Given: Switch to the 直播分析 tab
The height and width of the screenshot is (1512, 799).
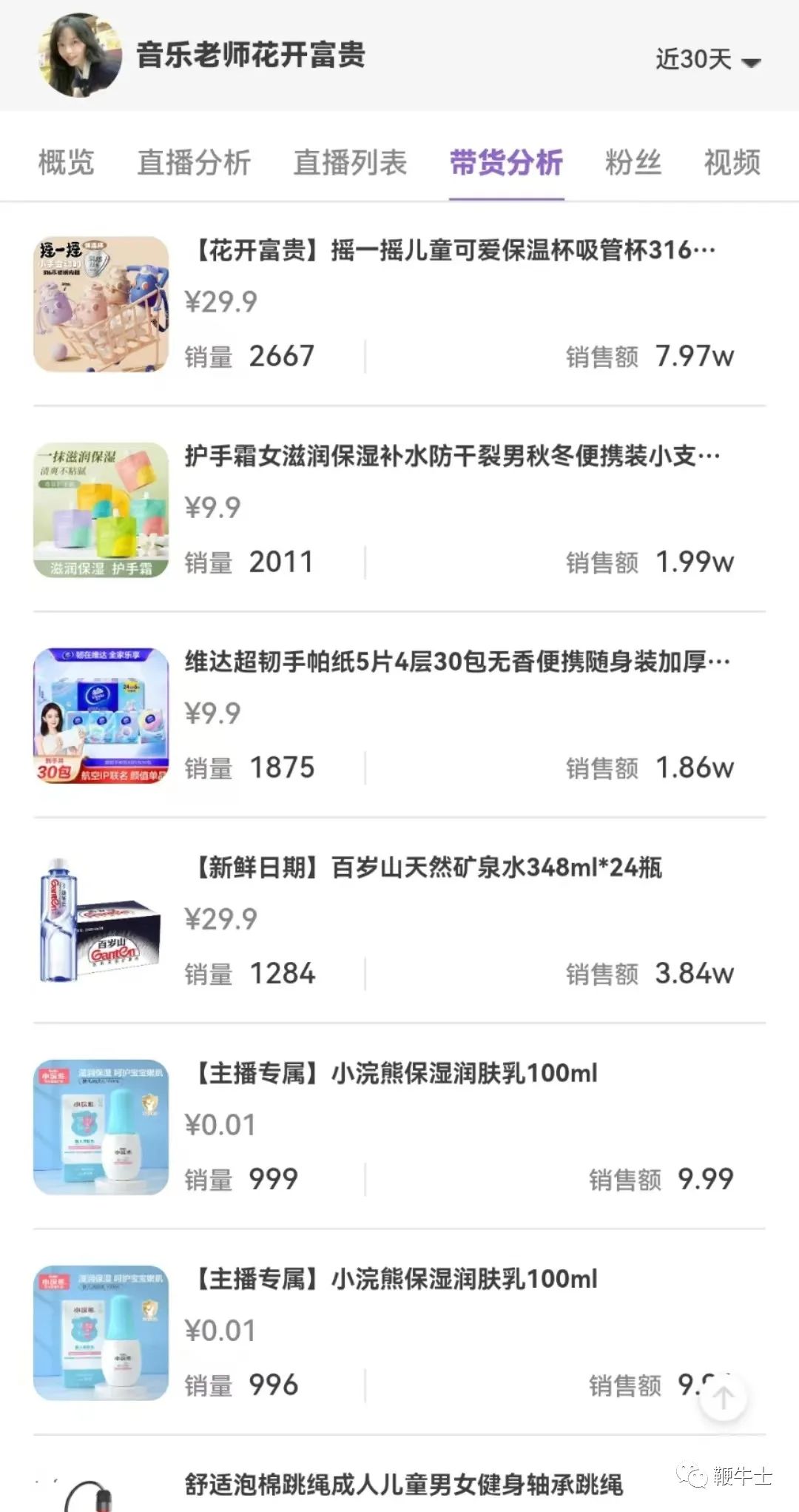Looking at the screenshot, I should [x=194, y=162].
